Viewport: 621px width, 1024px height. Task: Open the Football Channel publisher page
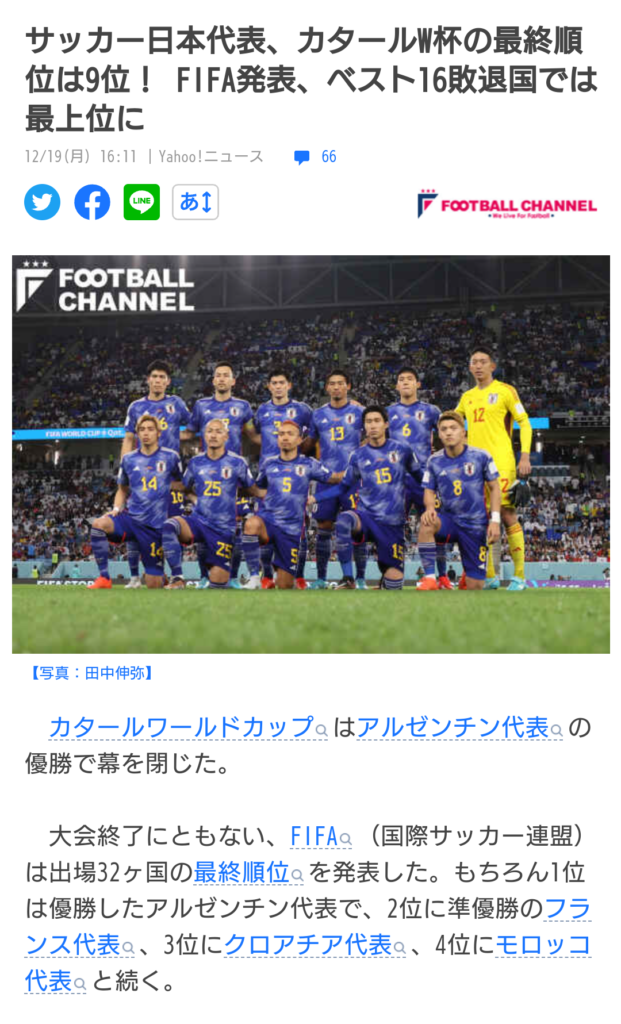[x=506, y=205]
